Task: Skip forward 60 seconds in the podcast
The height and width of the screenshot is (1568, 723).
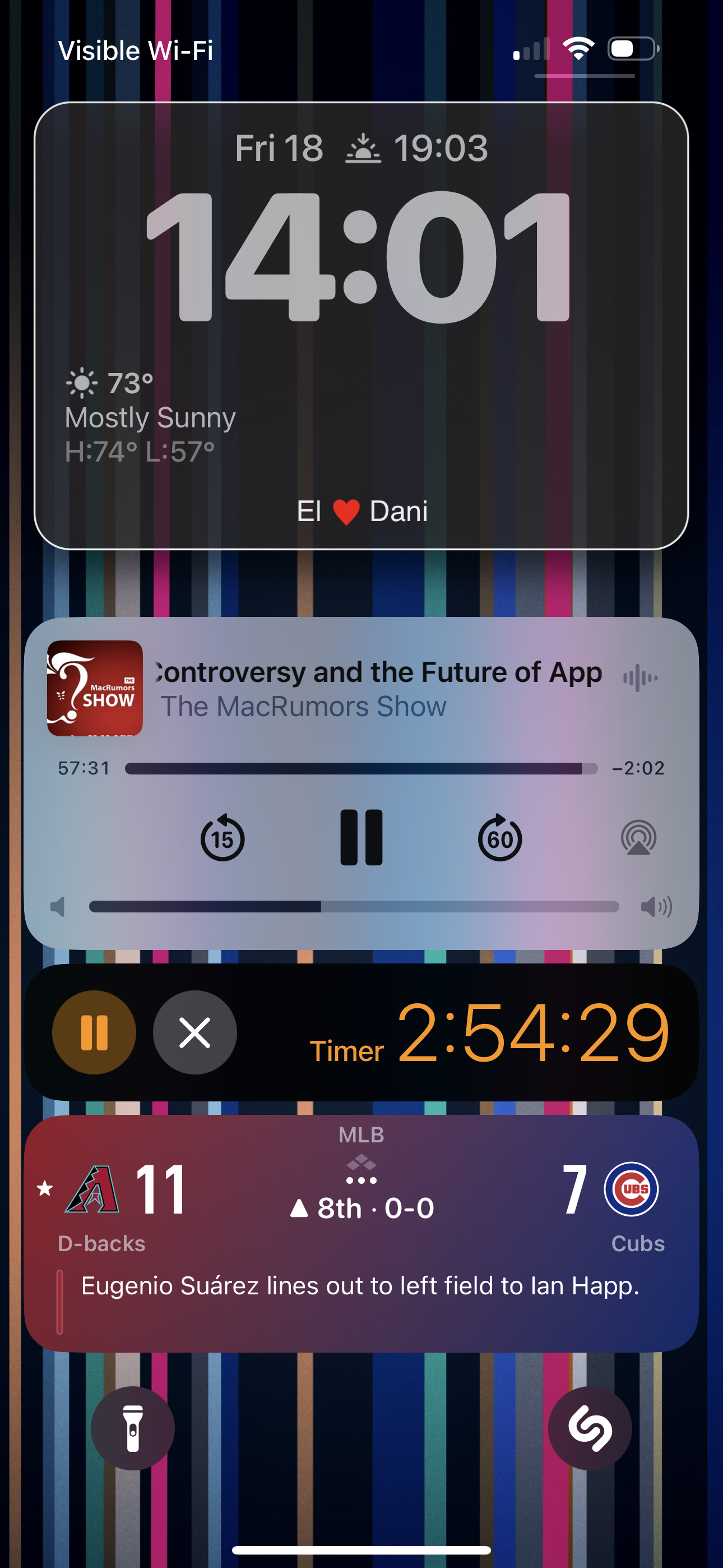Action: (x=499, y=838)
